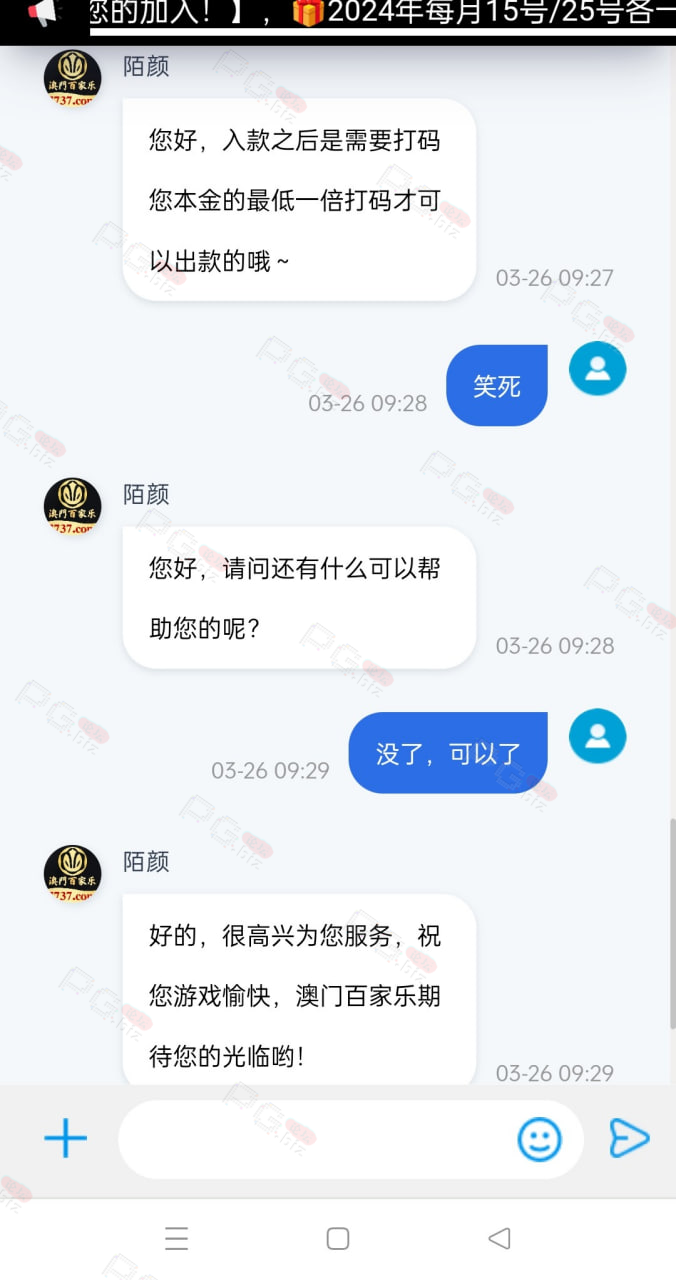The image size is (676, 1280).
Task: Tap the system back button
Action: [x=499, y=1239]
